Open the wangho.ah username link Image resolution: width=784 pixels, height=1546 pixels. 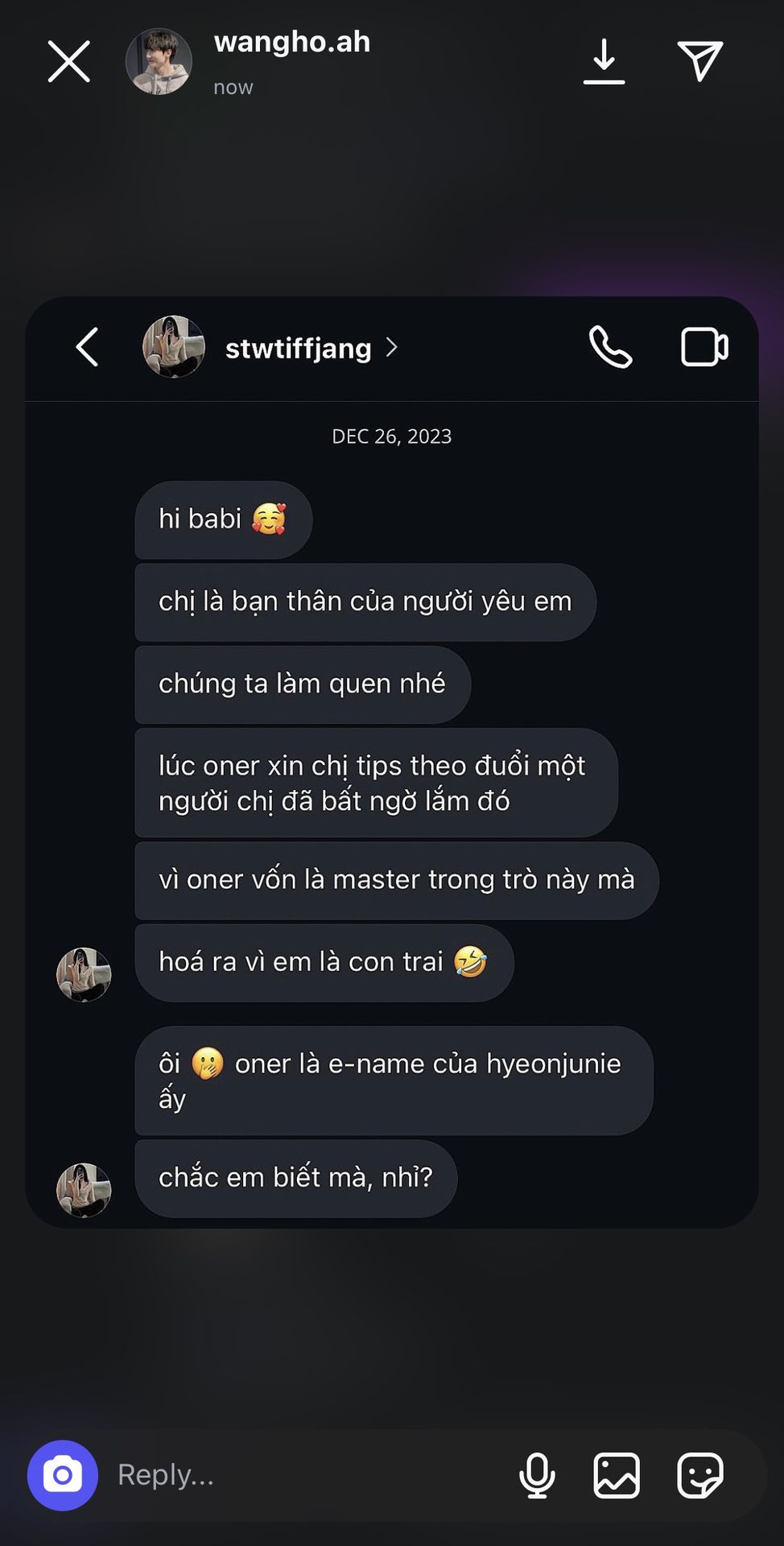(291, 42)
